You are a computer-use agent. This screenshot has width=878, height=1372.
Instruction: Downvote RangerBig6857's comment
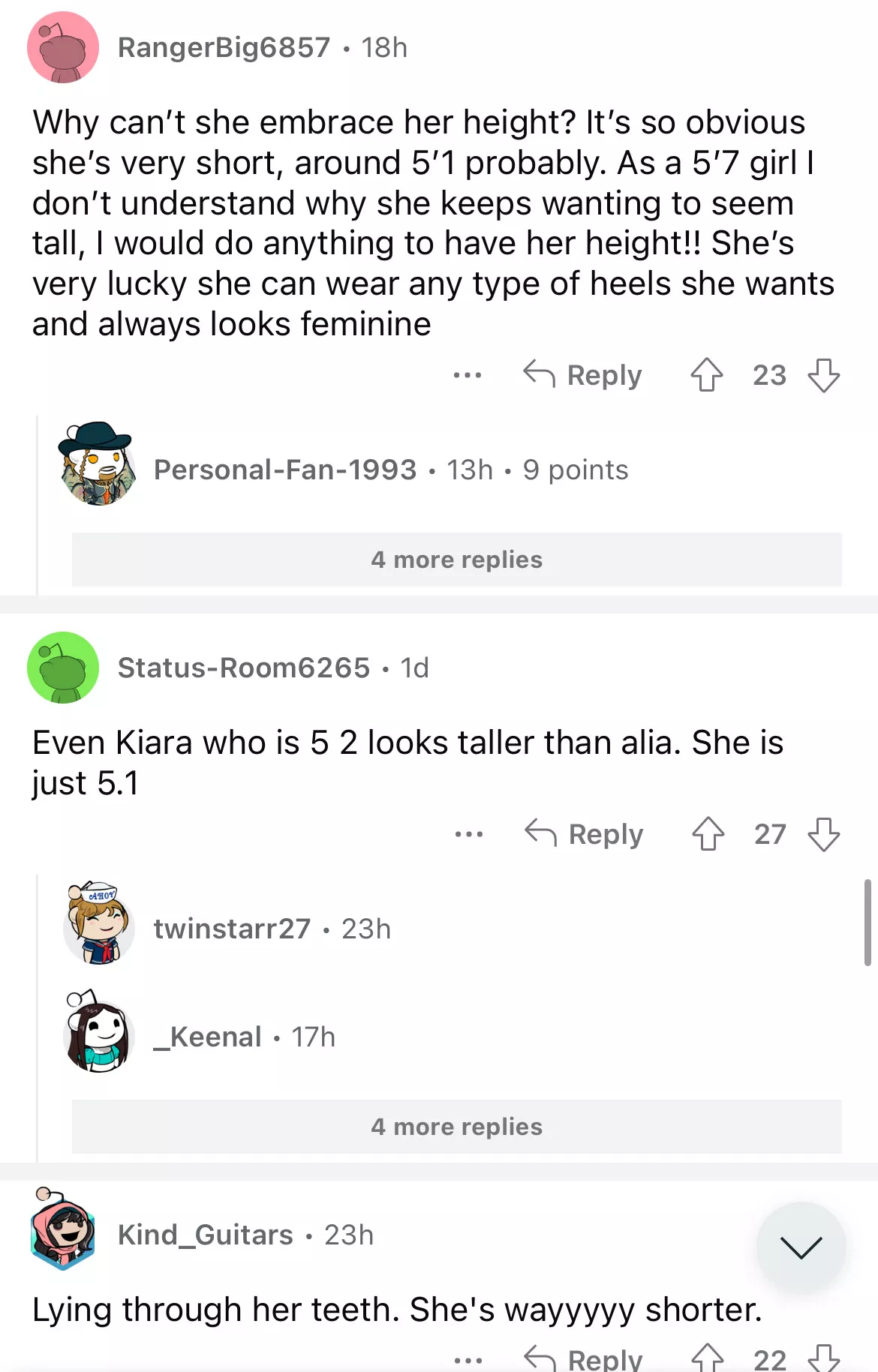(823, 374)
